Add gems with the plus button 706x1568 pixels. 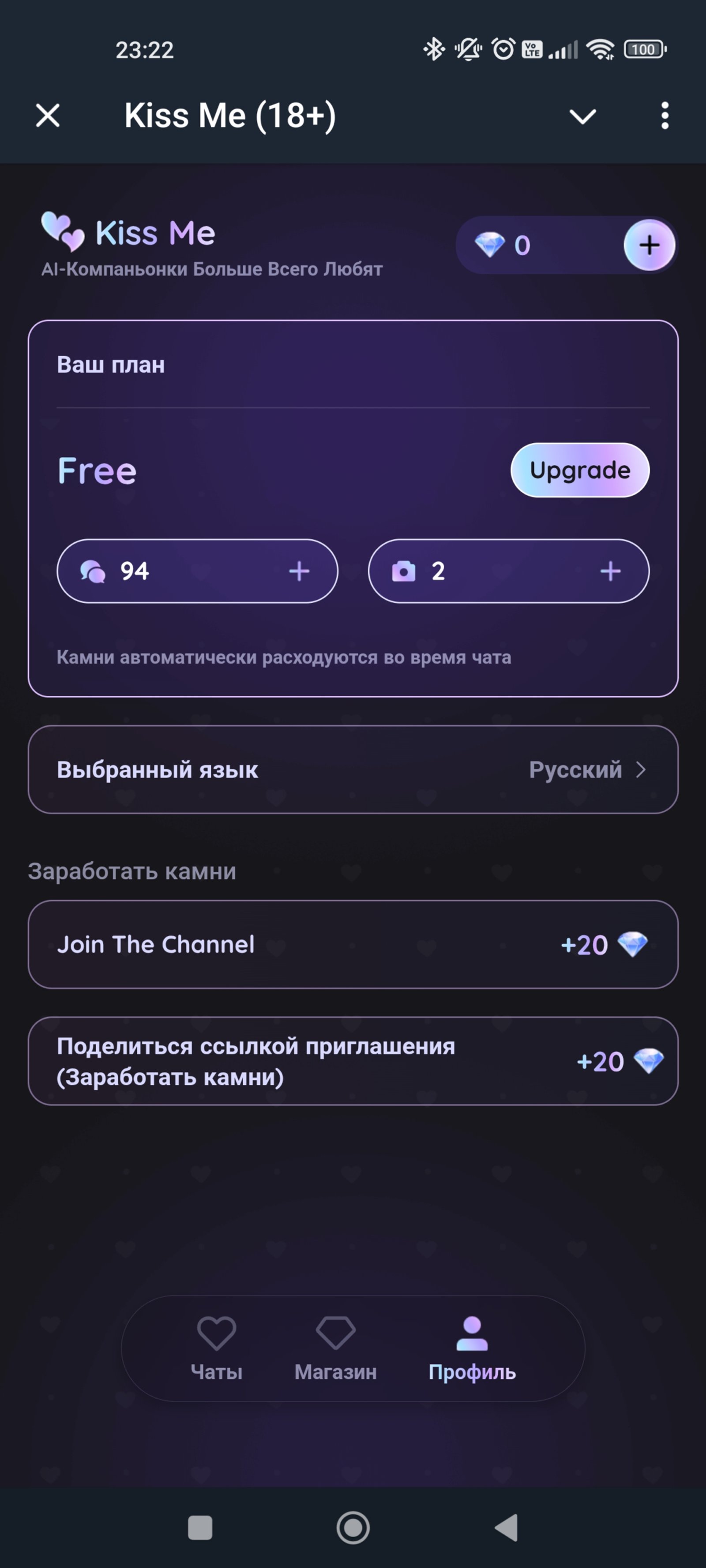tap(649, 245)
